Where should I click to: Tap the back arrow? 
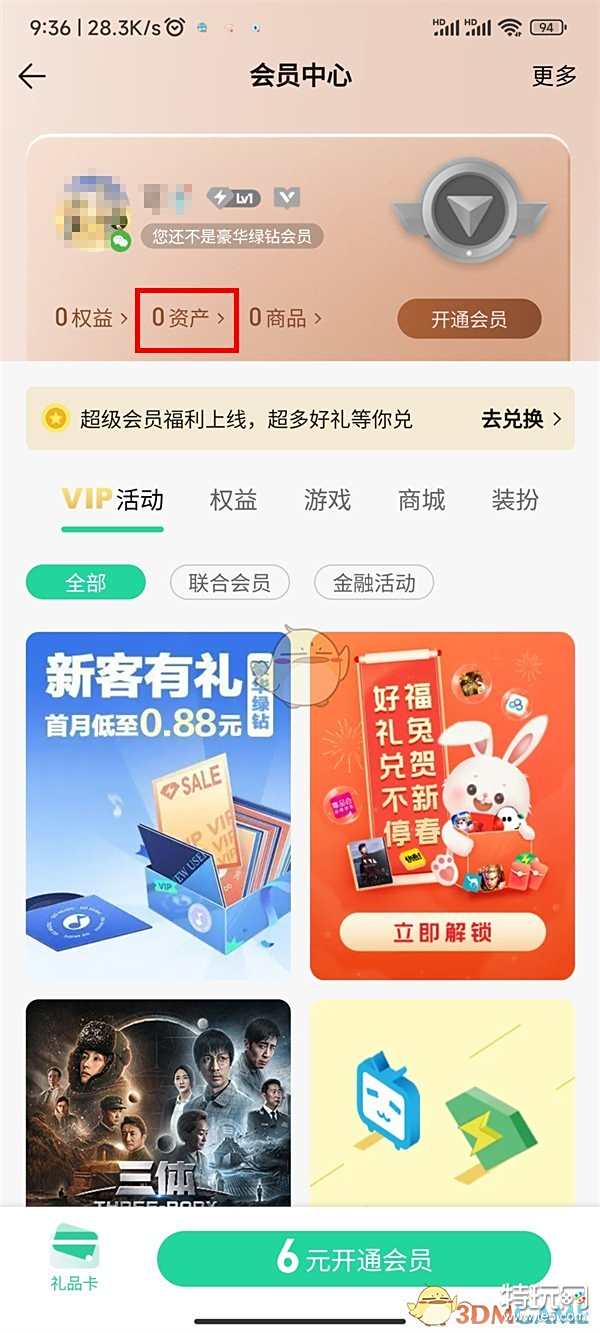pos(33,76)
